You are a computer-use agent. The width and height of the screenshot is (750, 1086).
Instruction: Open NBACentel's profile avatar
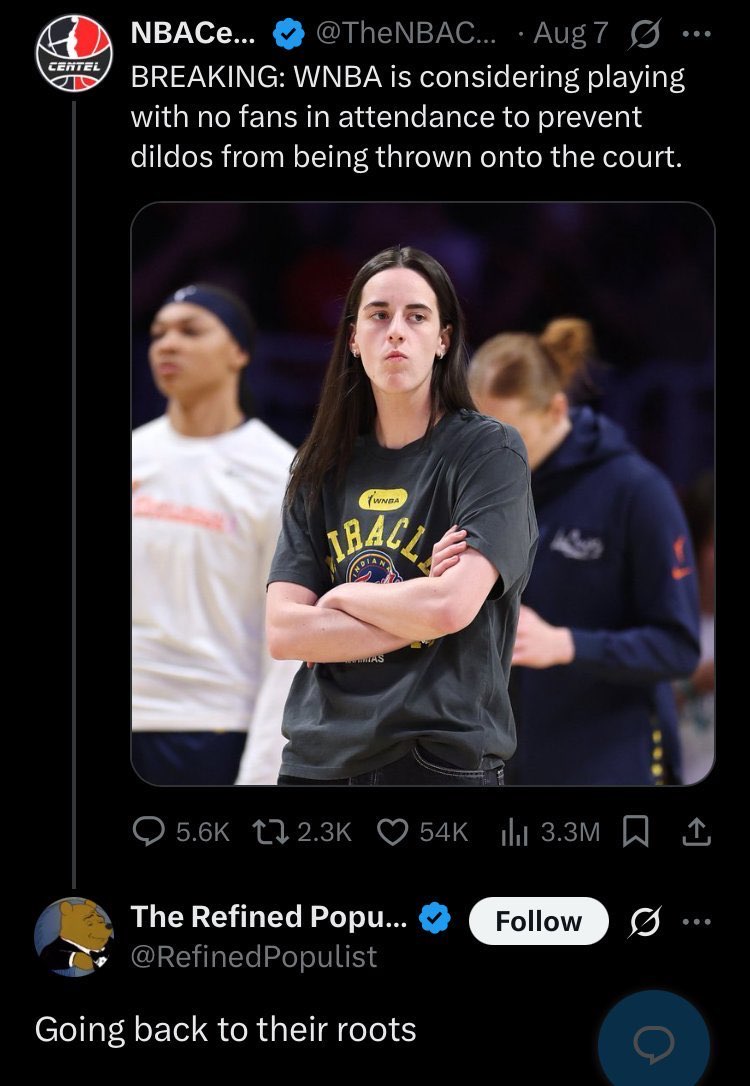(72, 52)
